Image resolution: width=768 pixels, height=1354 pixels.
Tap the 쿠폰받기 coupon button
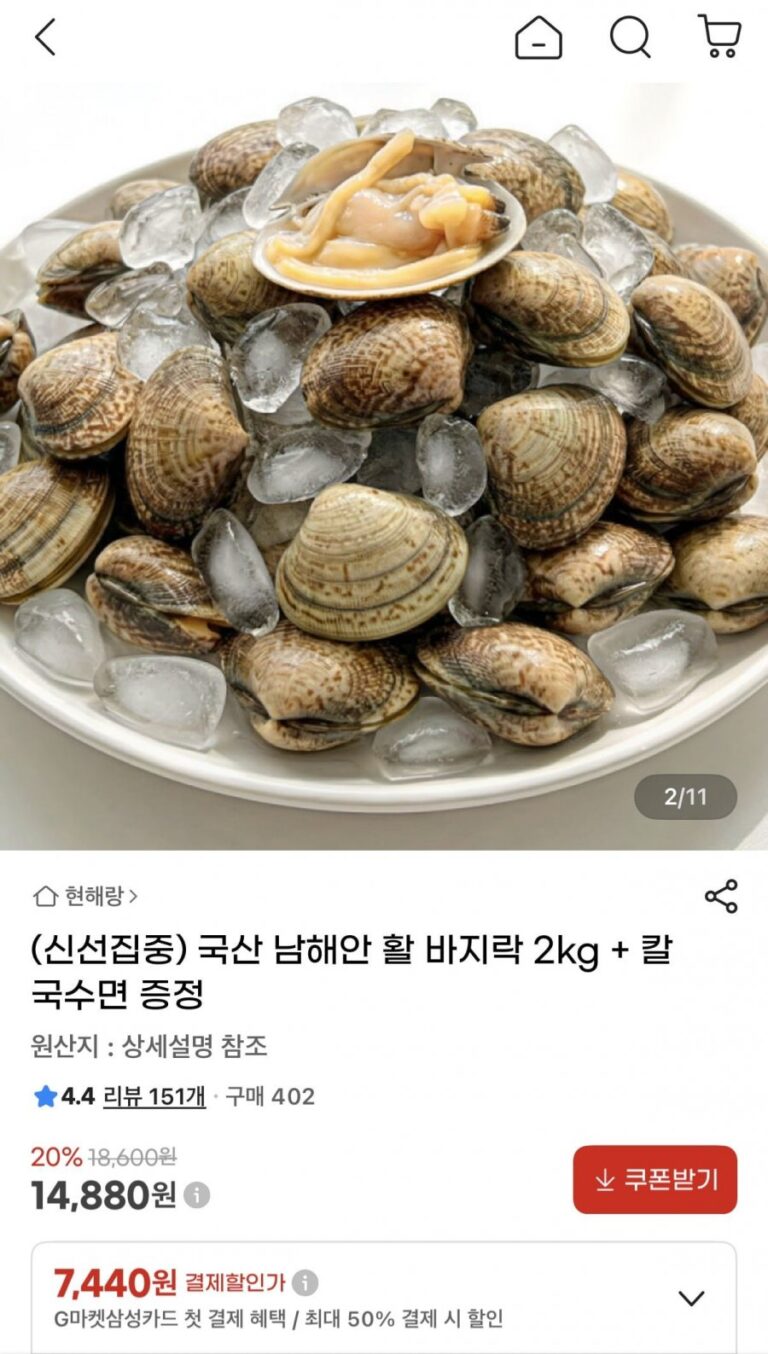pyautogui.click(x=655, y=1179)
